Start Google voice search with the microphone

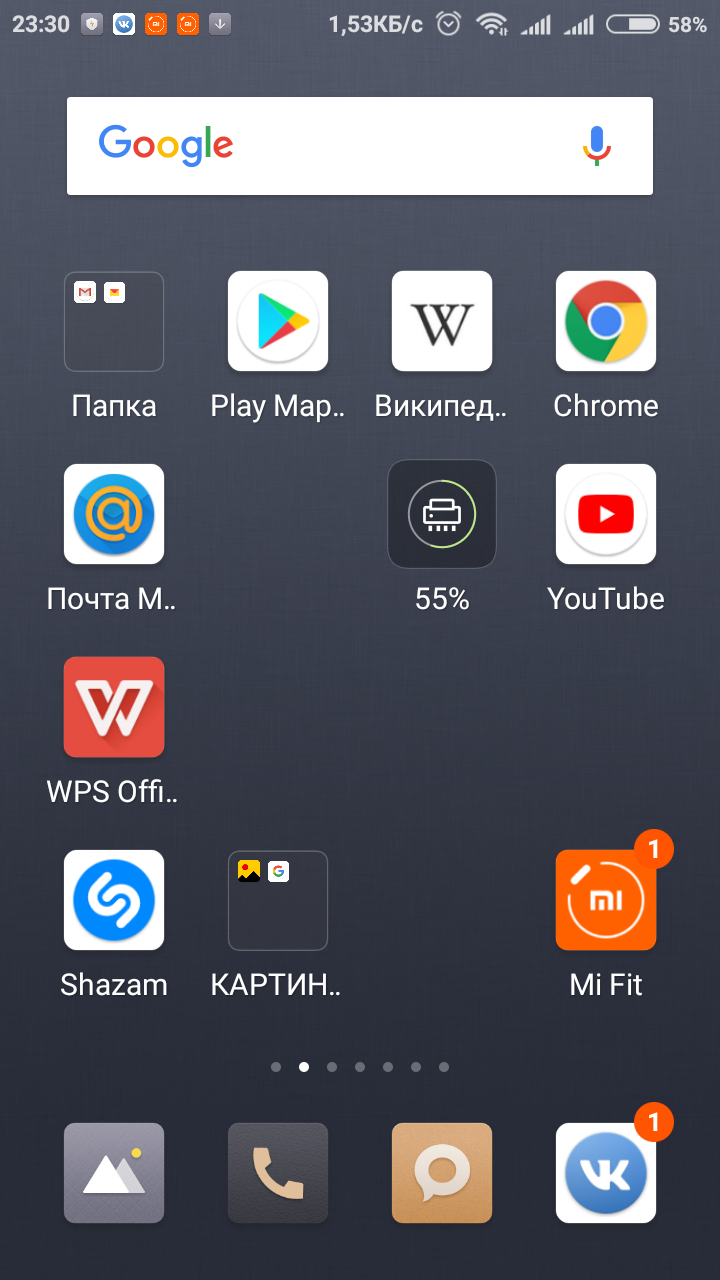tap(597, 146)
